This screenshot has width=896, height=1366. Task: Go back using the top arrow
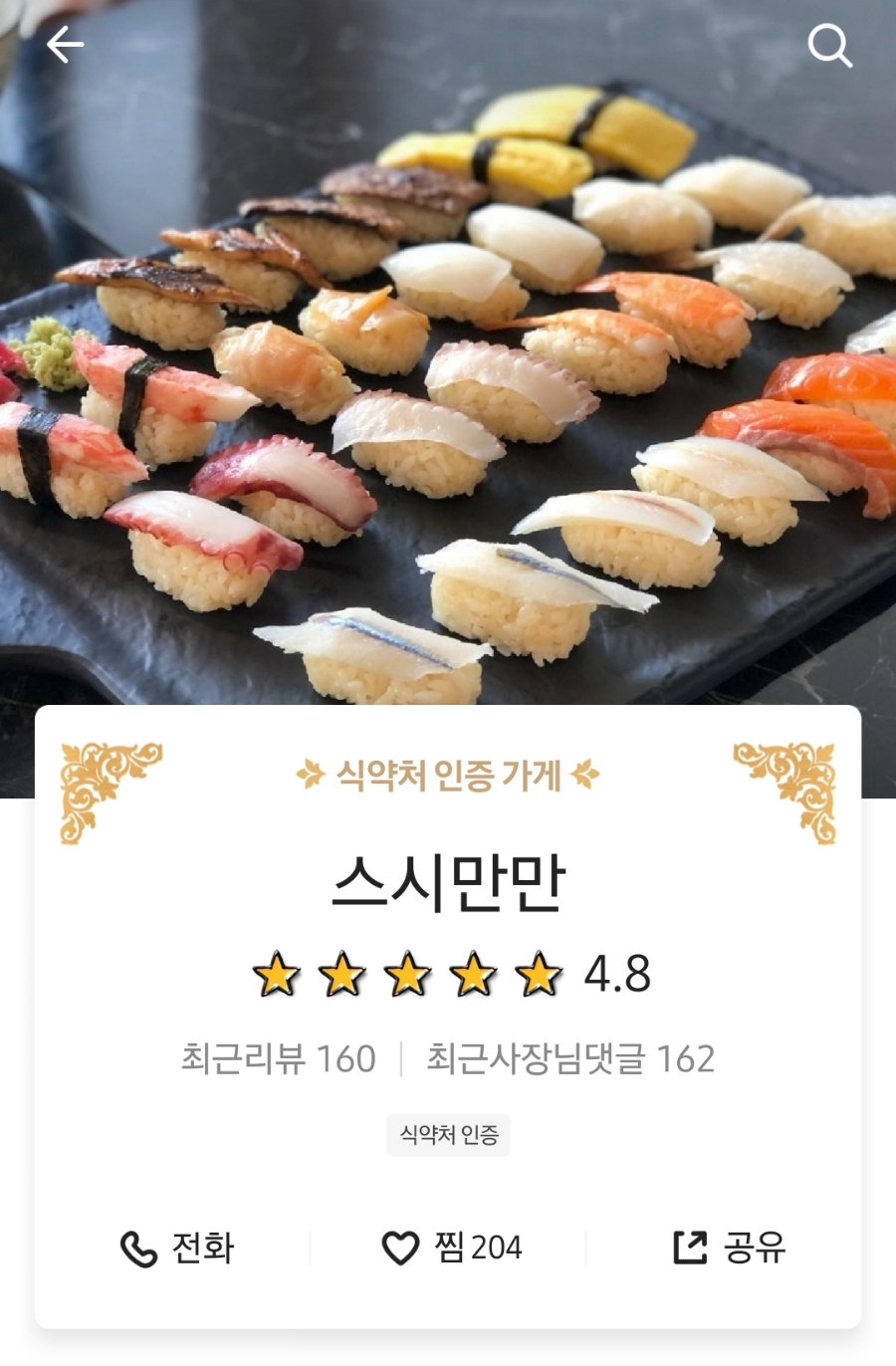(65, 45)
